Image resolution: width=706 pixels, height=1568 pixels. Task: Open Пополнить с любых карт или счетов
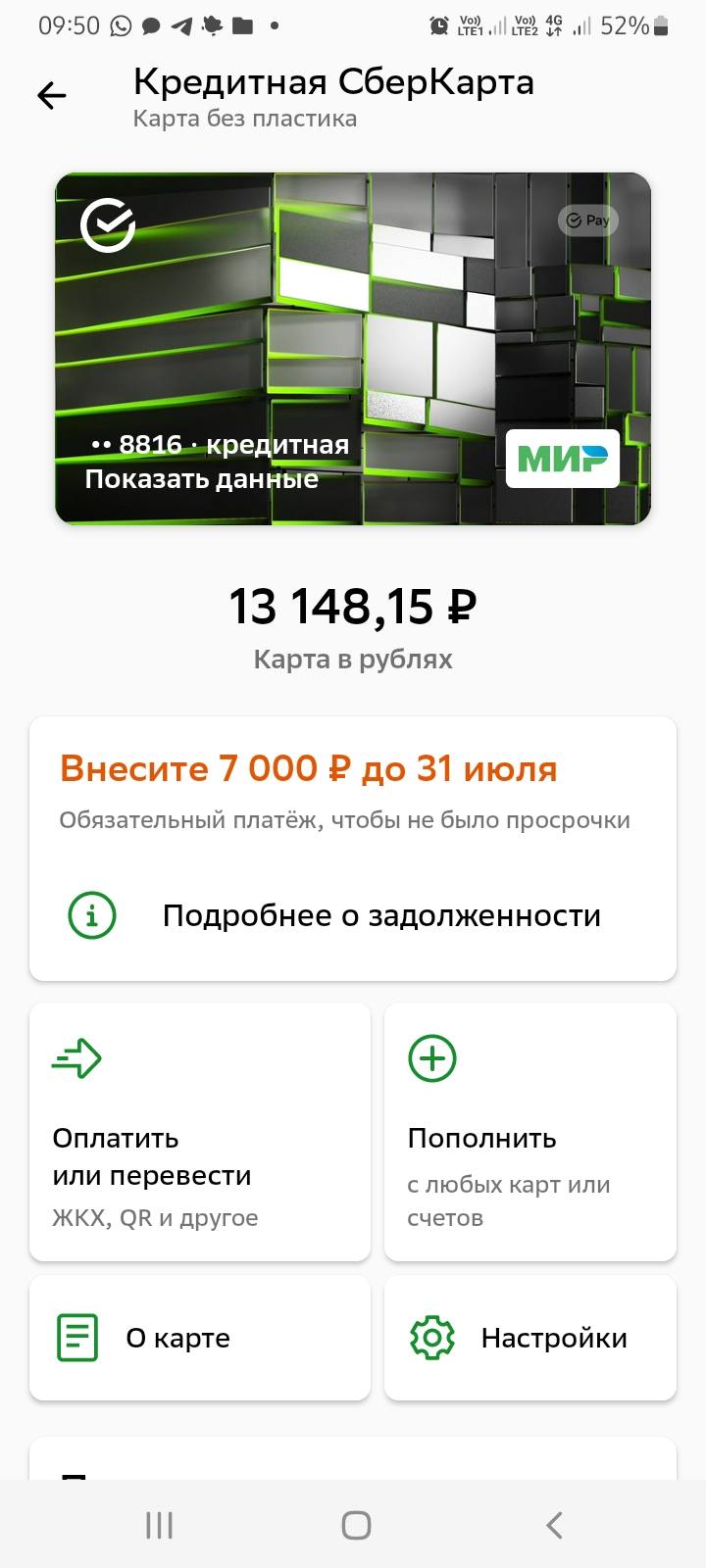point(529,1132)
